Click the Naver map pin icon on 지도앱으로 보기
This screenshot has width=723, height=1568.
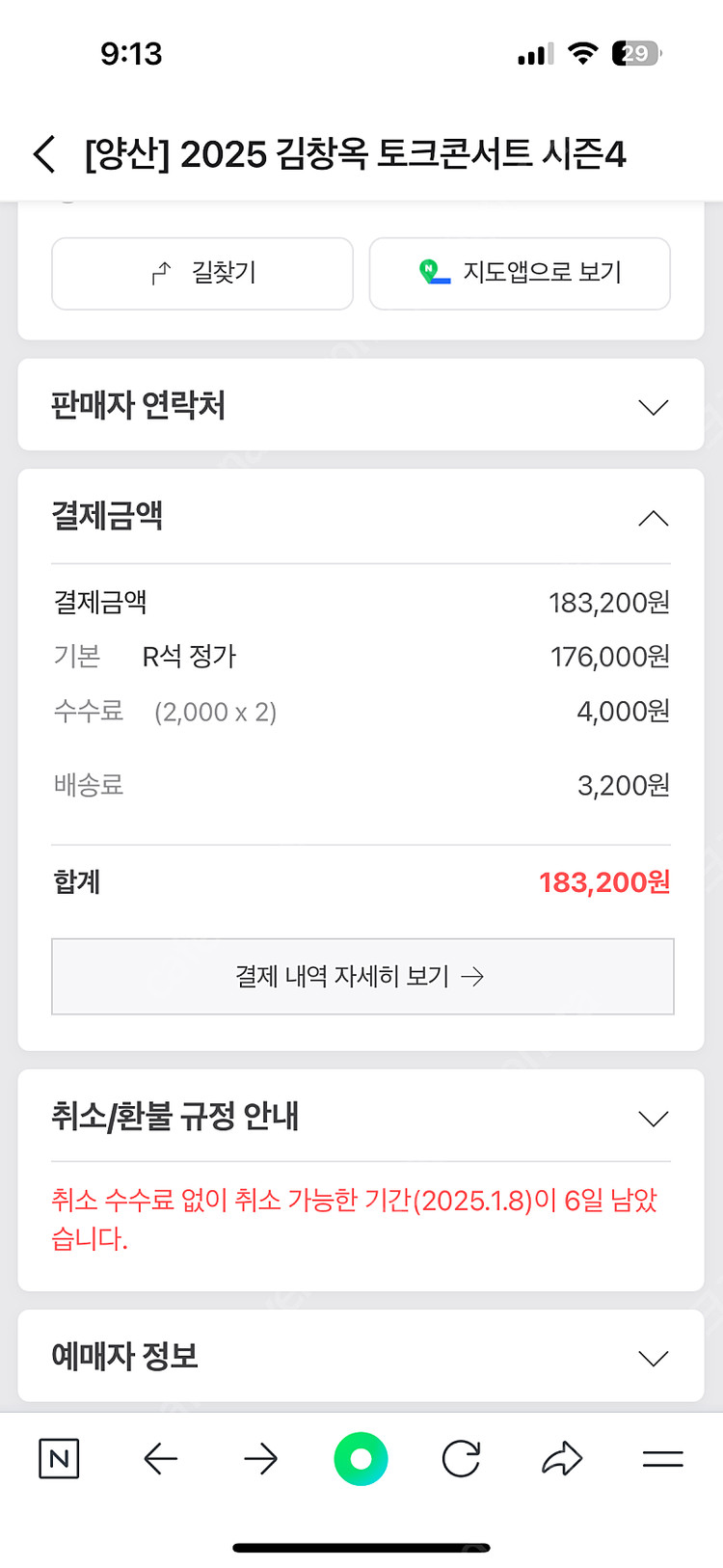tap(430, 273)
